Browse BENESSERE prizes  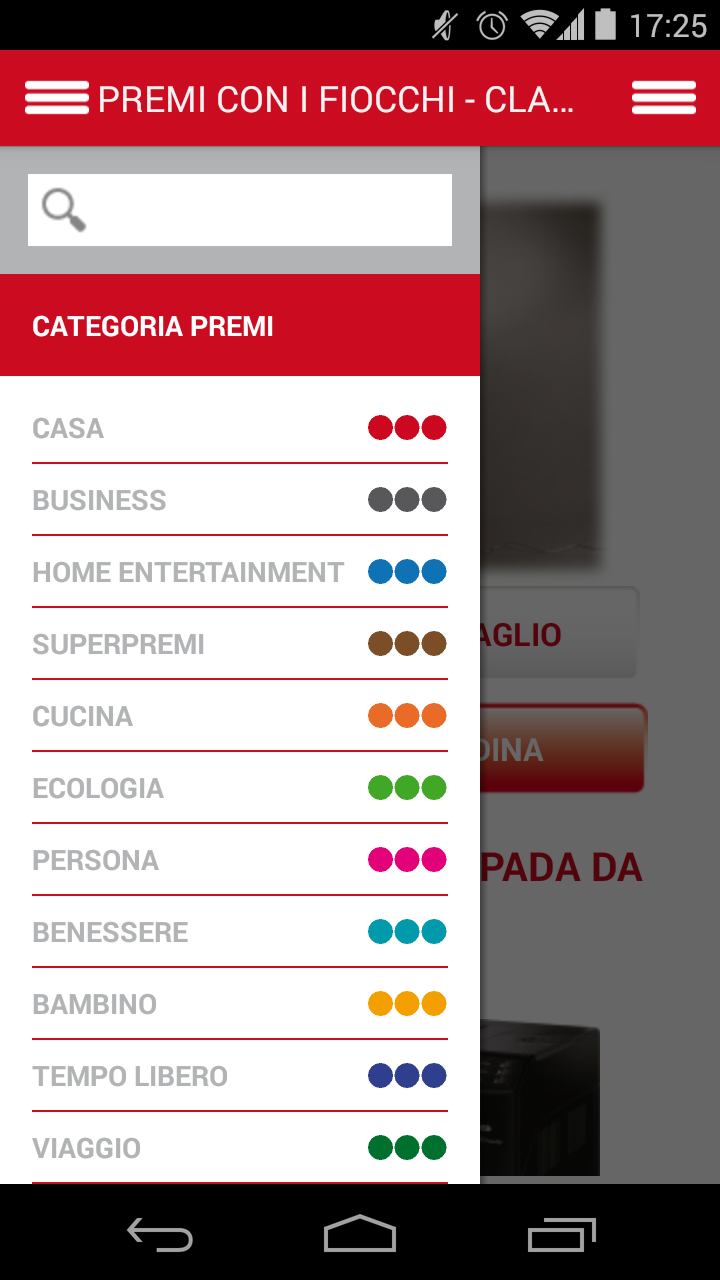[239, 932]
